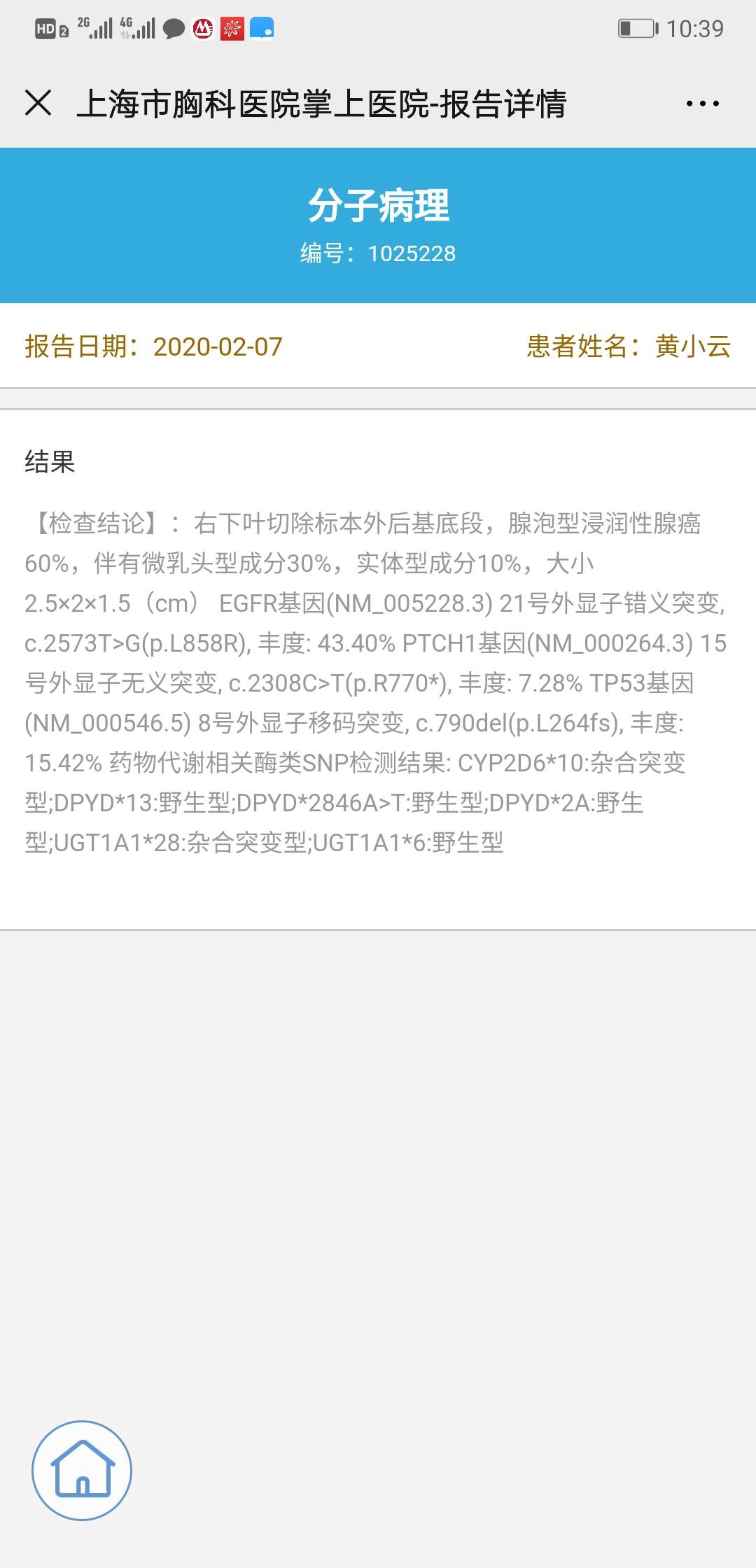
Task: Tap the report number 1025228
Action: pyautogui.click(x=413, y=253)
